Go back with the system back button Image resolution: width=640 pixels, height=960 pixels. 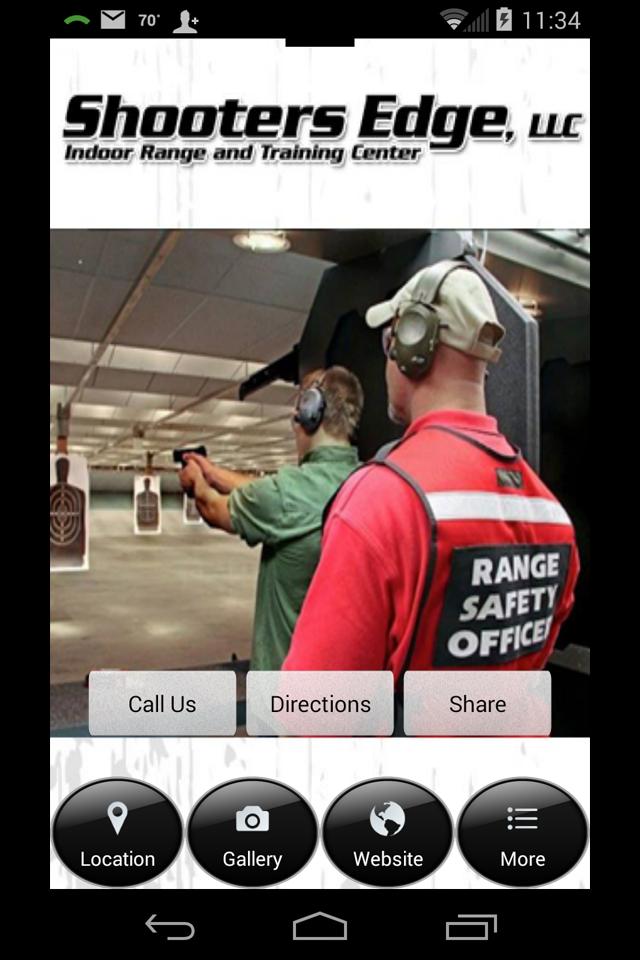click(170, 927)
